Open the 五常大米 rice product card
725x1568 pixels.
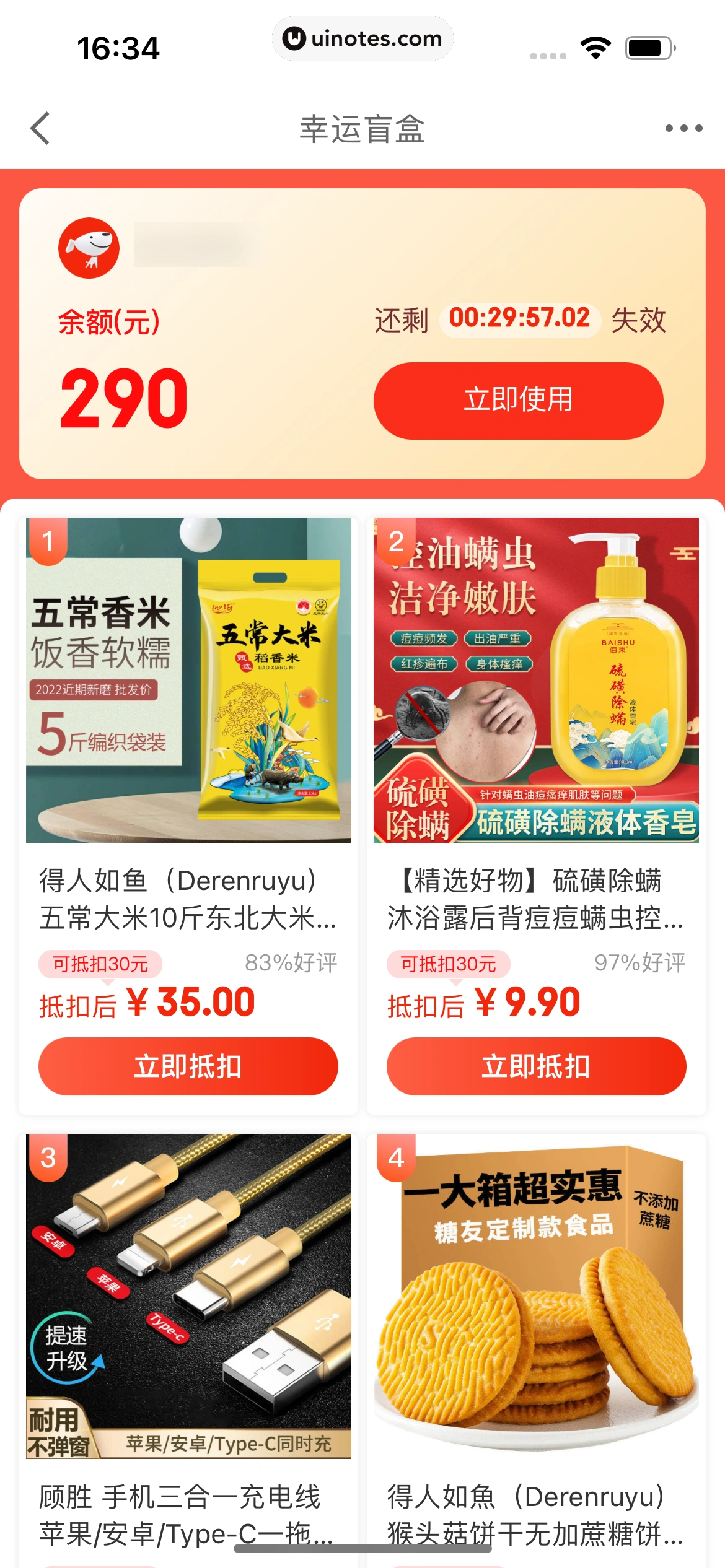click(188, 680)
